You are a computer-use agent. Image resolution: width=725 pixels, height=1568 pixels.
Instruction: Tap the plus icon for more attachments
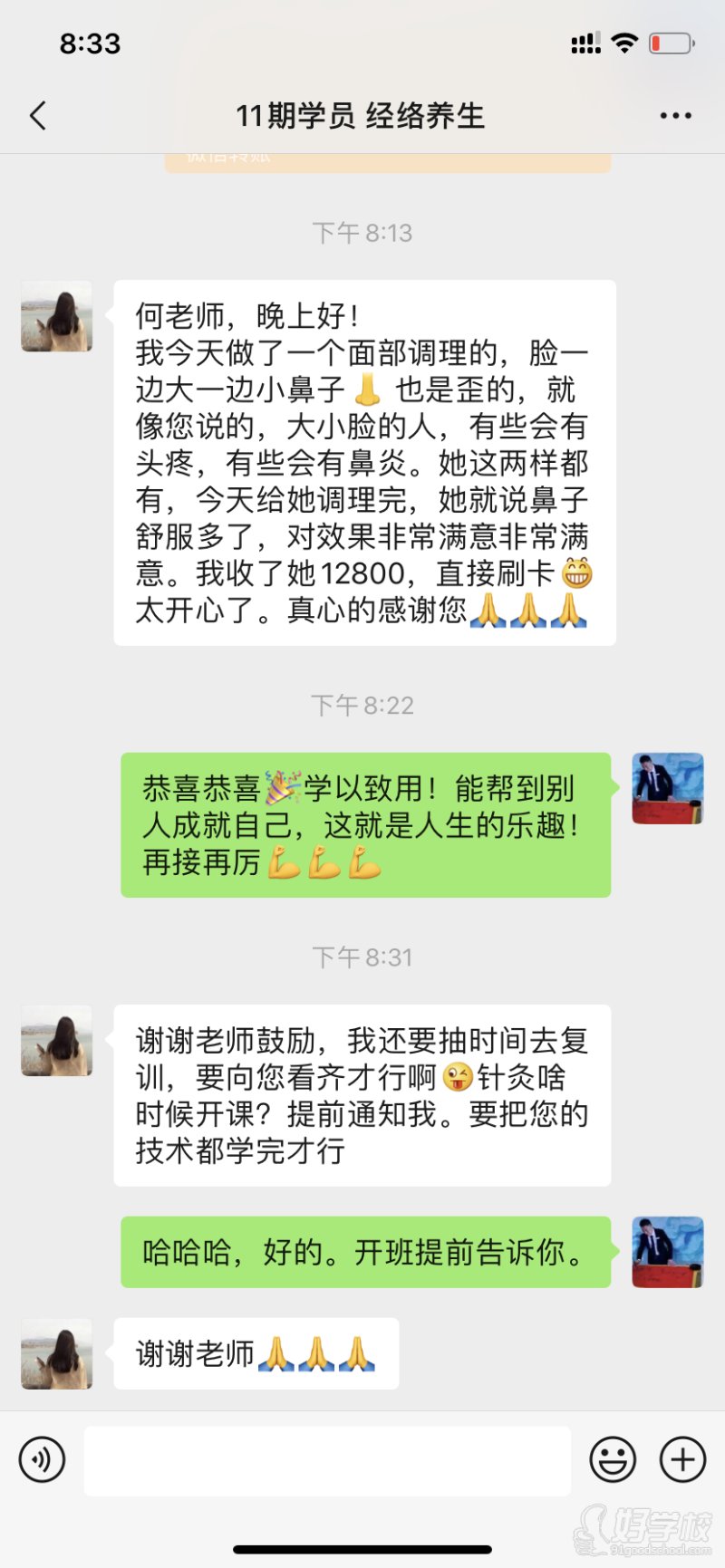pos(681,1459)
